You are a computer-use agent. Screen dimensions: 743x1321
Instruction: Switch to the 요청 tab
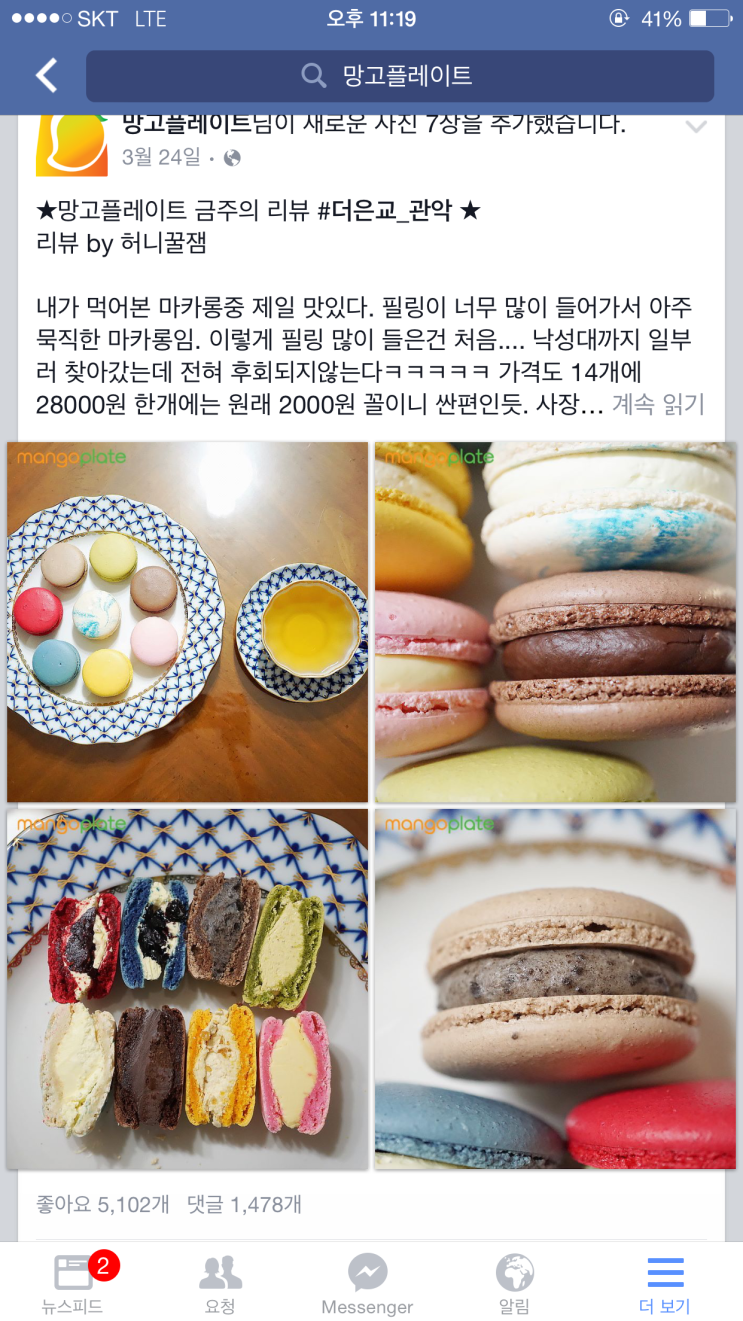click(220, 1285)
